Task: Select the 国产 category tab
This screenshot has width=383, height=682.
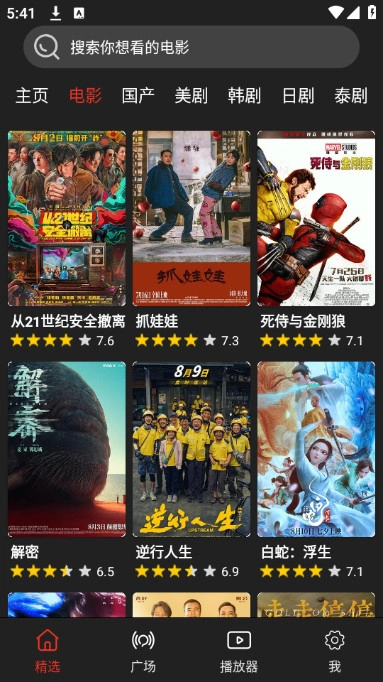Action: 138,96
